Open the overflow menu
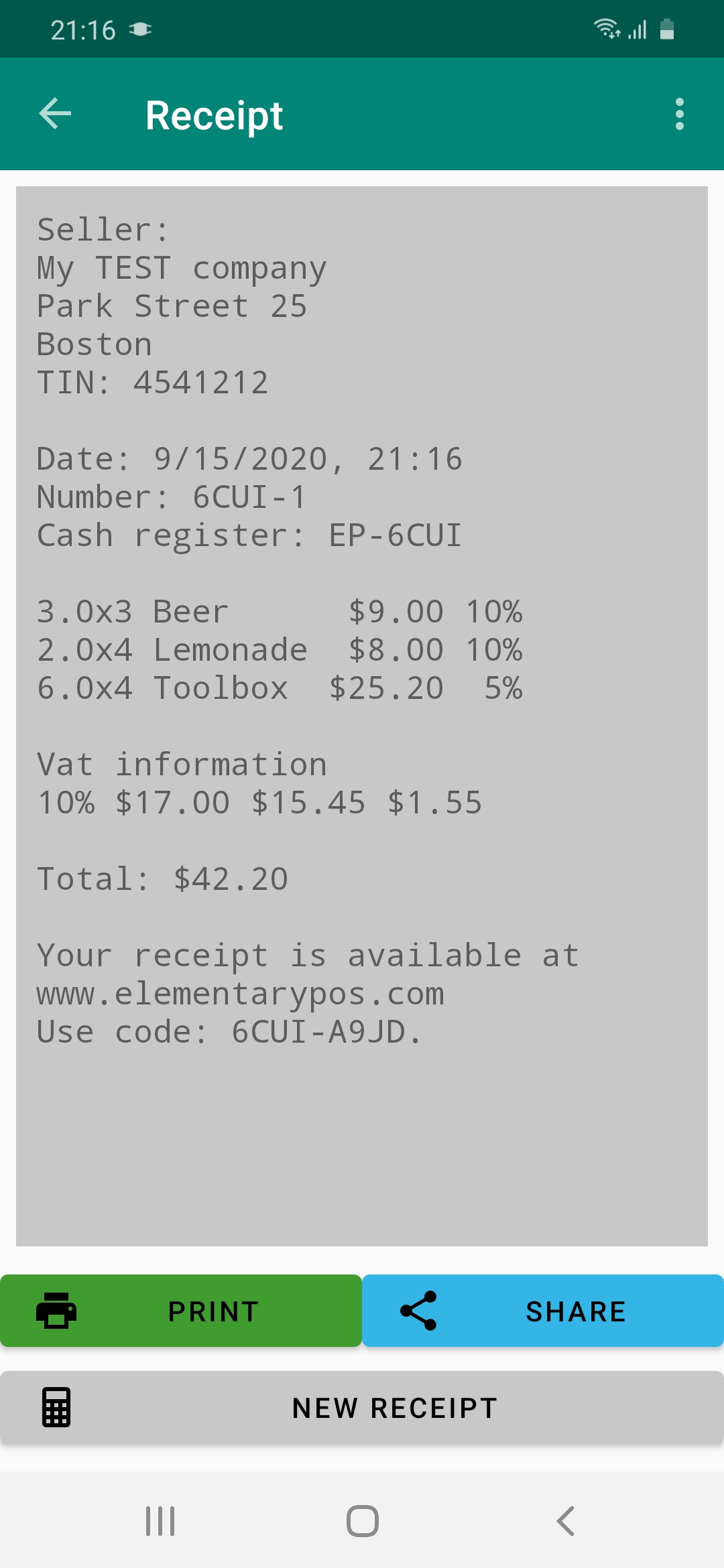 (679, 114)
